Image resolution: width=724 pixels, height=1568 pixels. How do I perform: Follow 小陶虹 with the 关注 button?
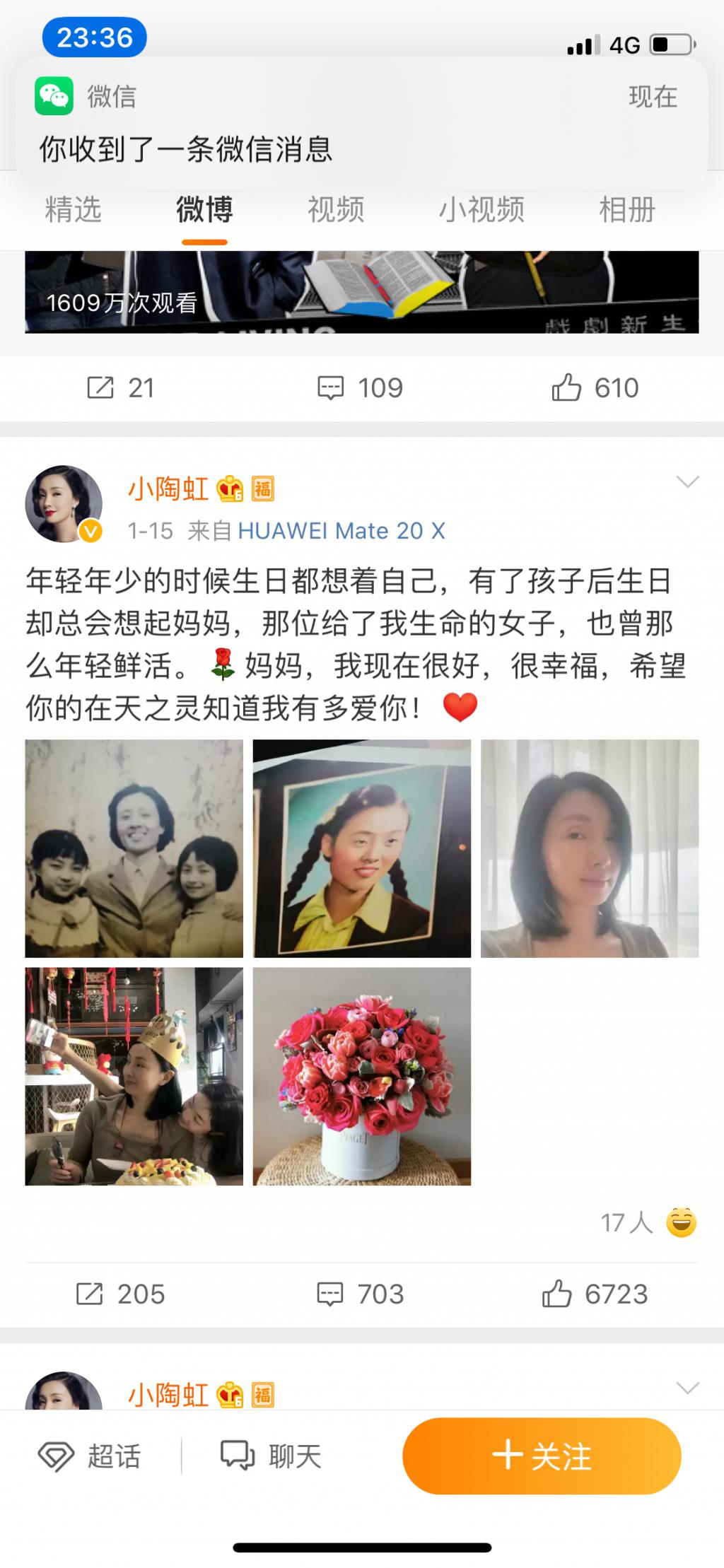point(542,1456)
